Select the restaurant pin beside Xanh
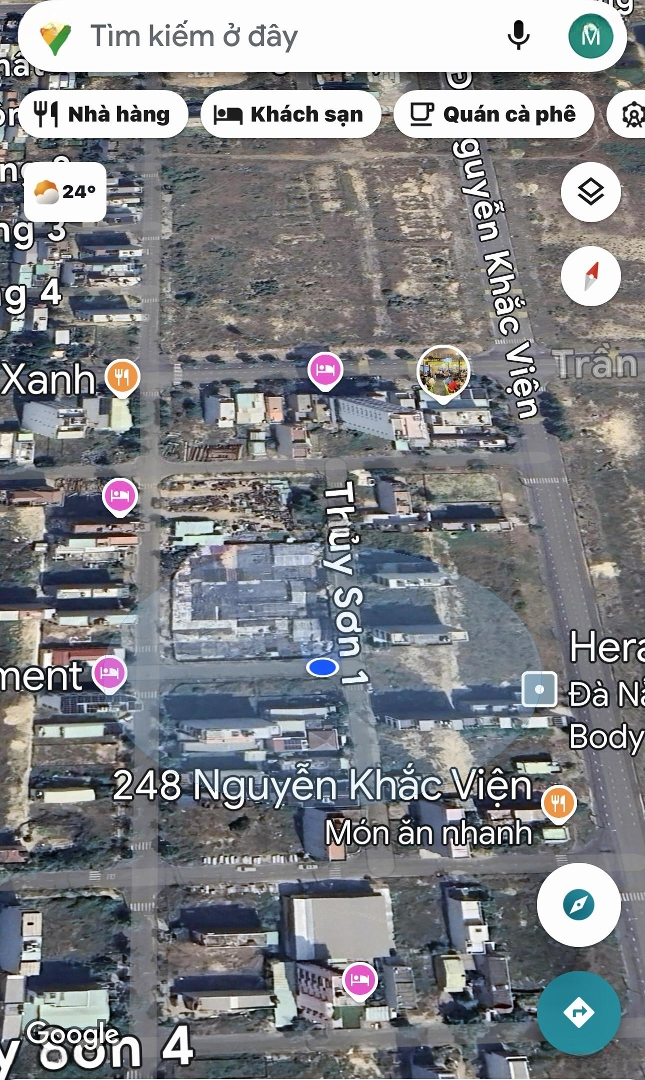 coord(122,377)
